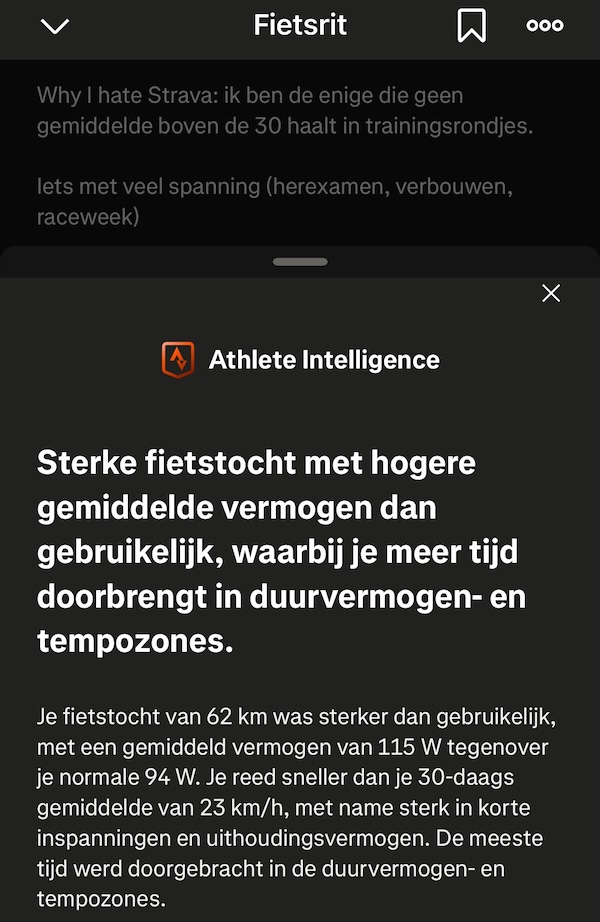Viewport: 600px width, 922px height.
Task: Collapse the Fietsrit screen with the down chevron
Action: (x=54, y=27)
